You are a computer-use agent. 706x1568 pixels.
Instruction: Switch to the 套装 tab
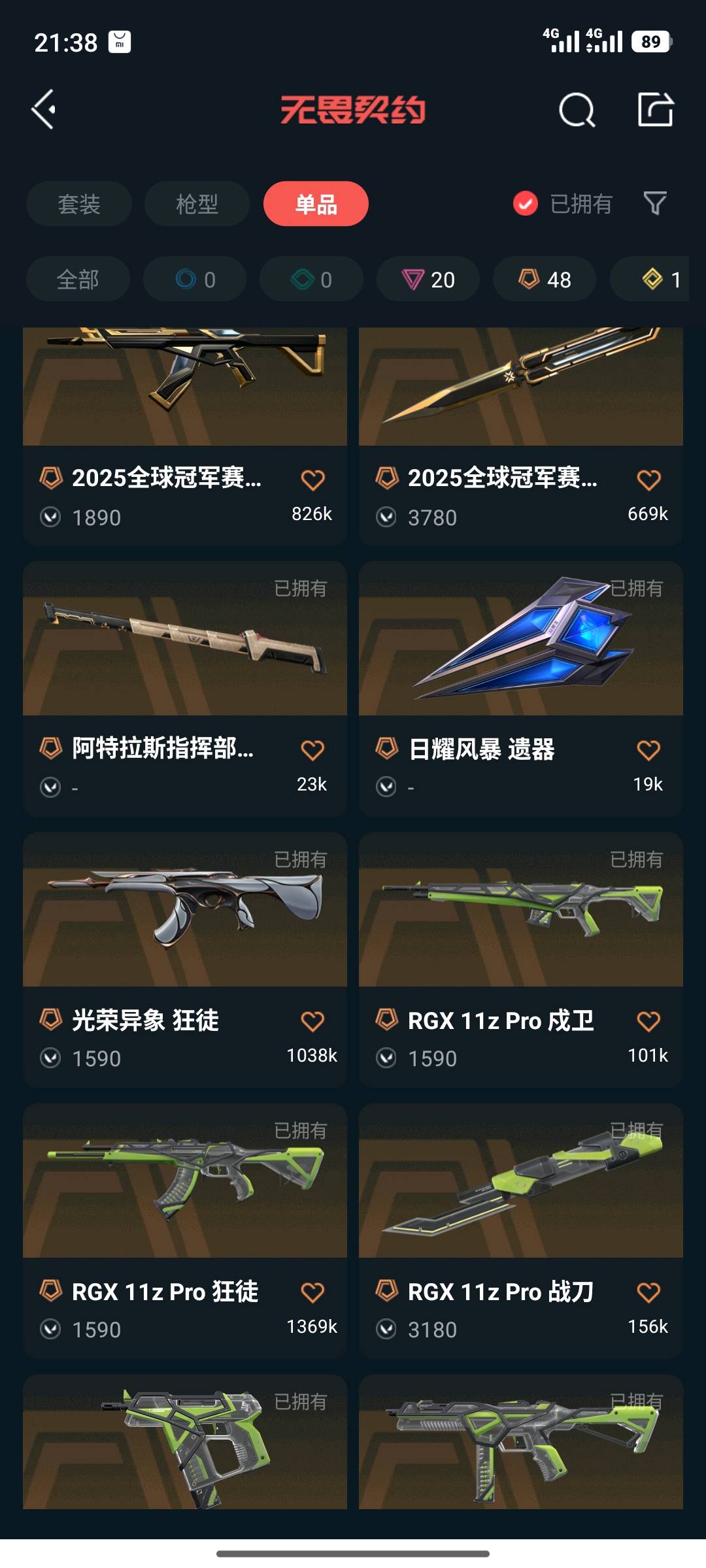pyautogui.click(x=79, y=204)
